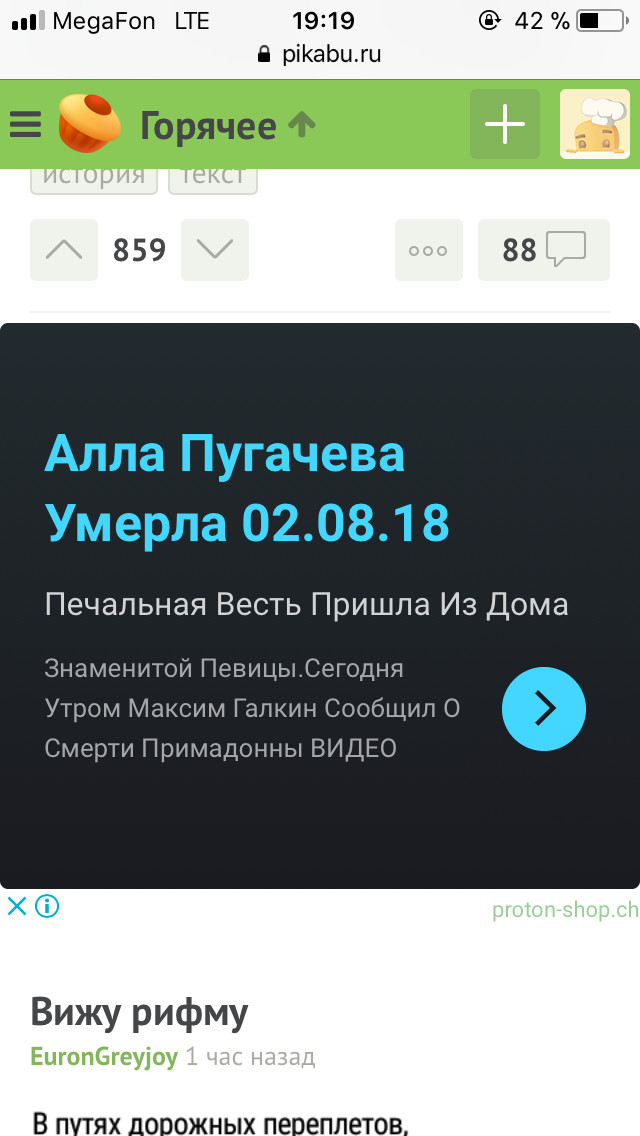The height and width of the screenshot is (1136, 640).
Task: Open the ad info icon
Action: [47, 906]
